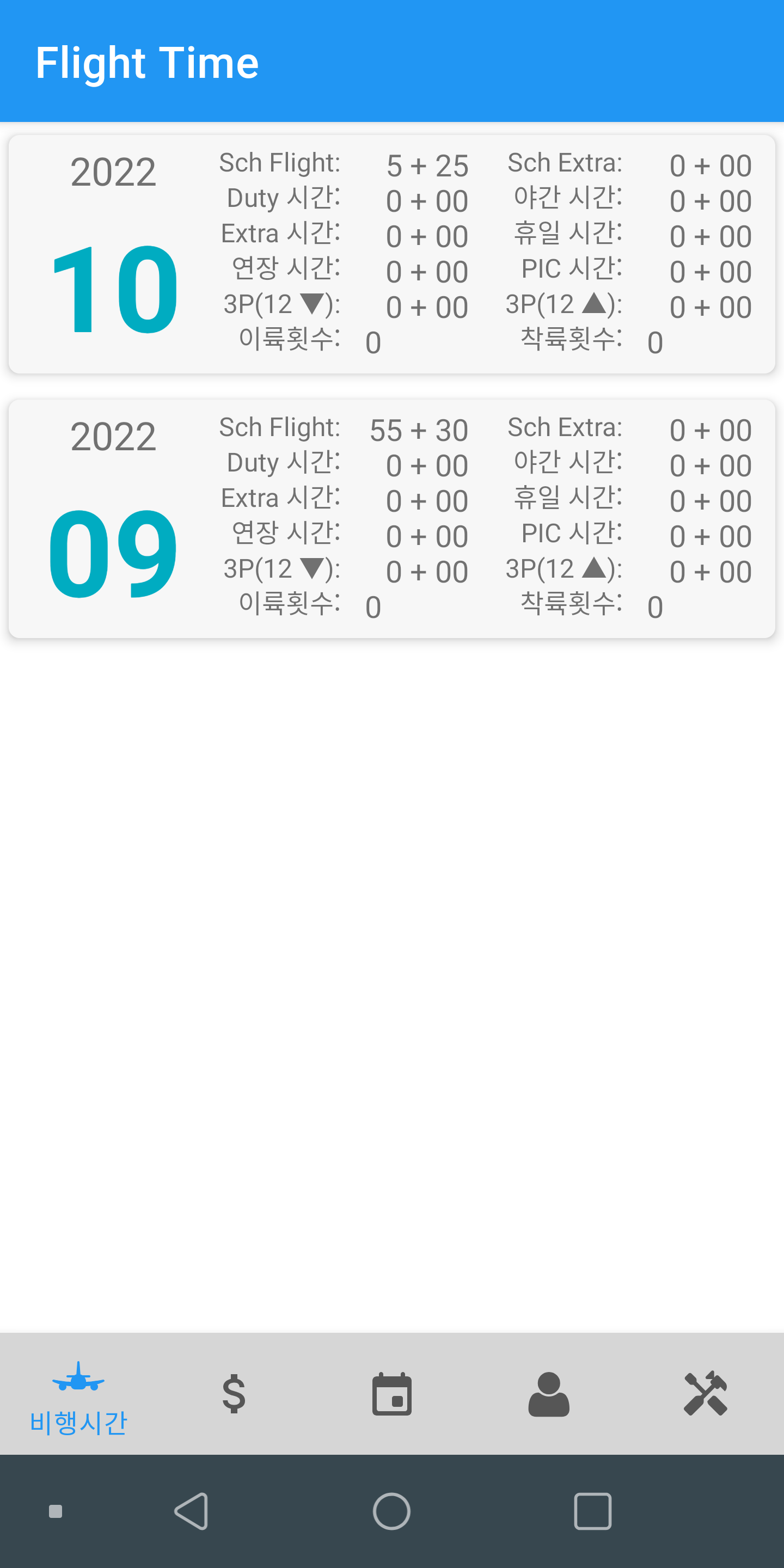Image resolution: width=784 pixels, height=1568 pixels.
Task: Open the 2022 September flight time card
Action: [391, 519]
